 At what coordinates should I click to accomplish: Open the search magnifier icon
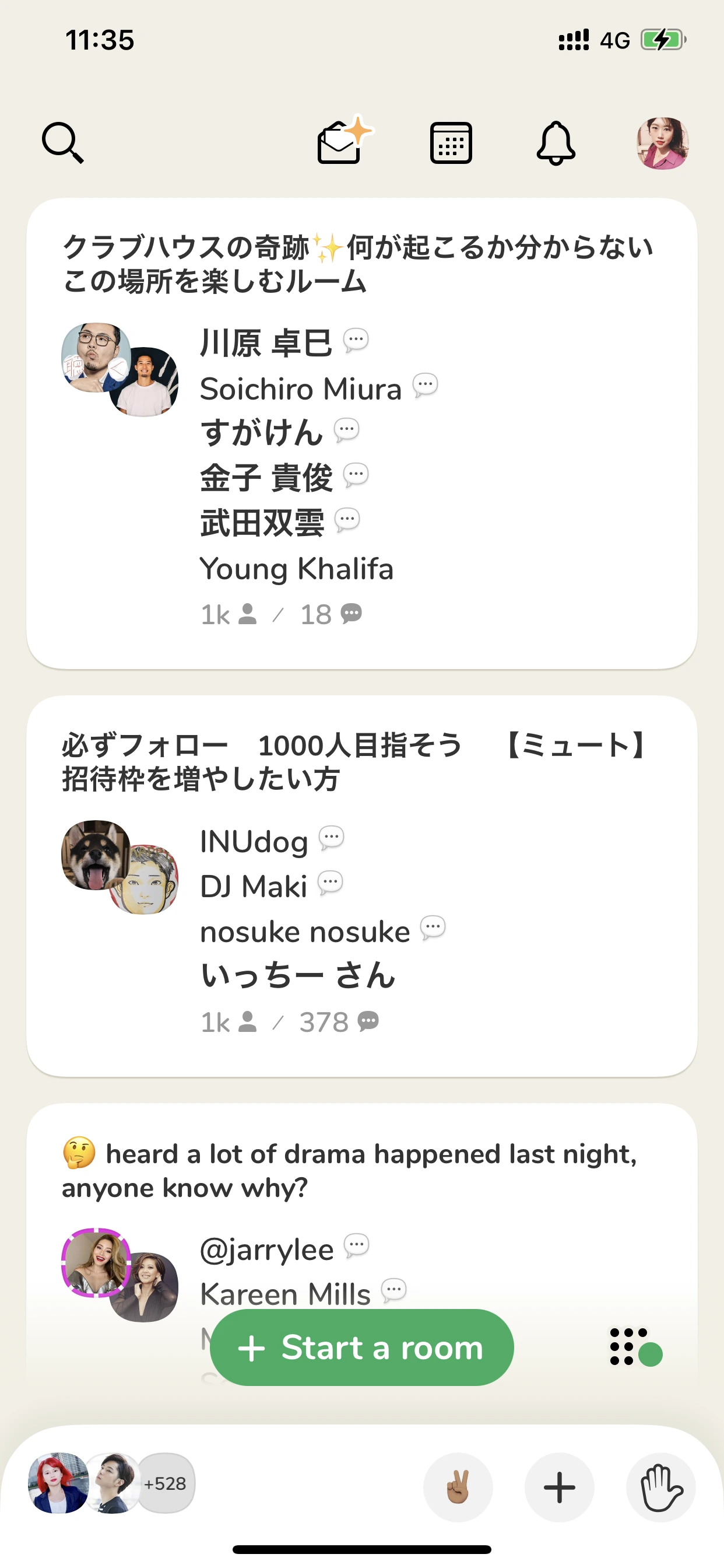pos(62,143)
